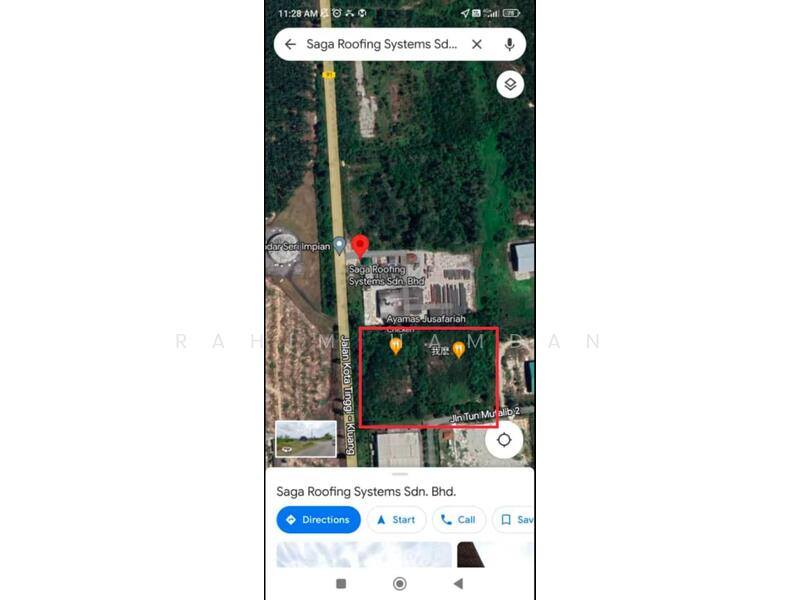Screen dimensions: 800x600
Task: Start voice search with the microphone
Action: coord(510,44)
